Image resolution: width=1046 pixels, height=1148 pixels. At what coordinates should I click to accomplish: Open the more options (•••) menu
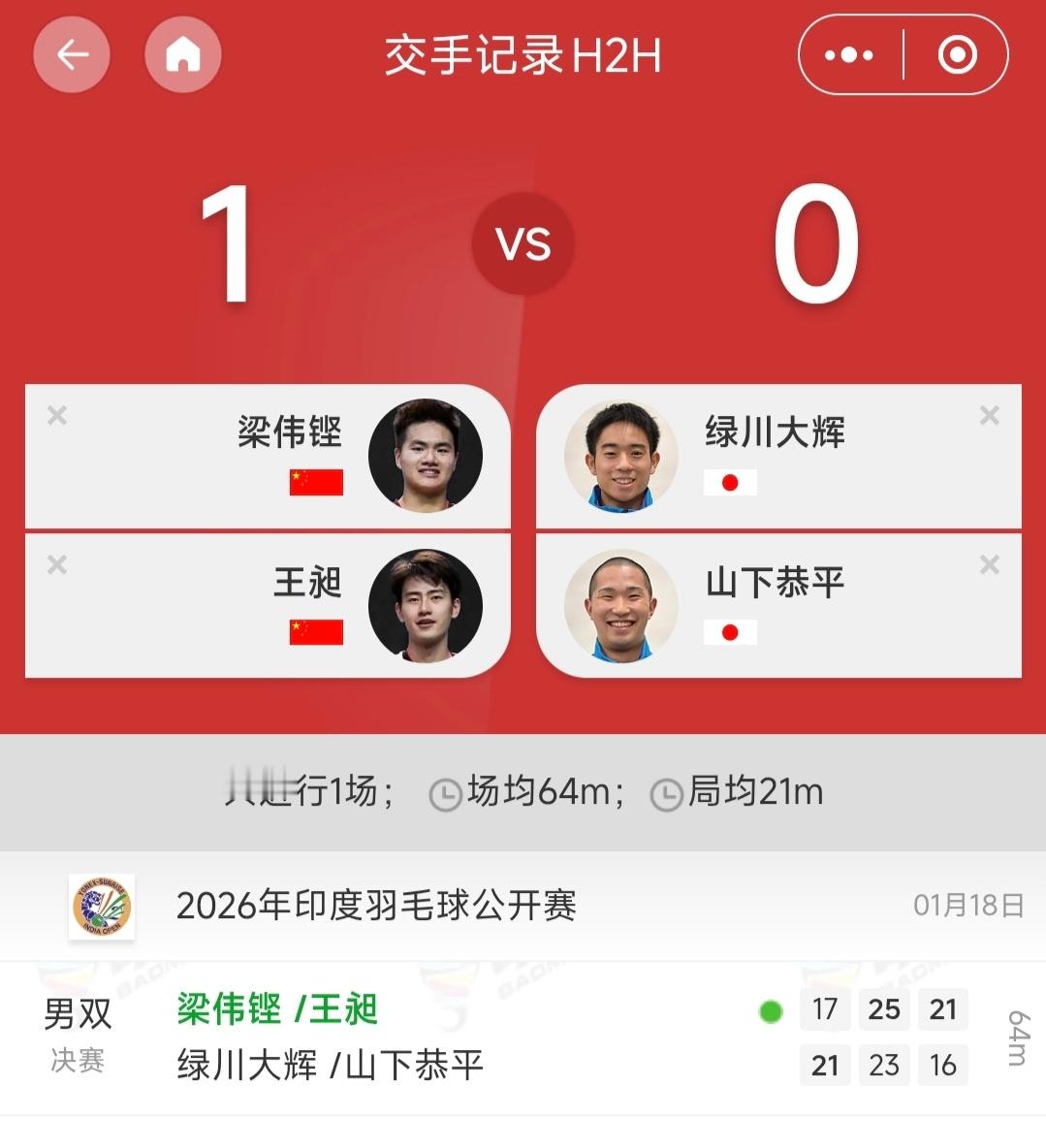click(x=847, y=54)
